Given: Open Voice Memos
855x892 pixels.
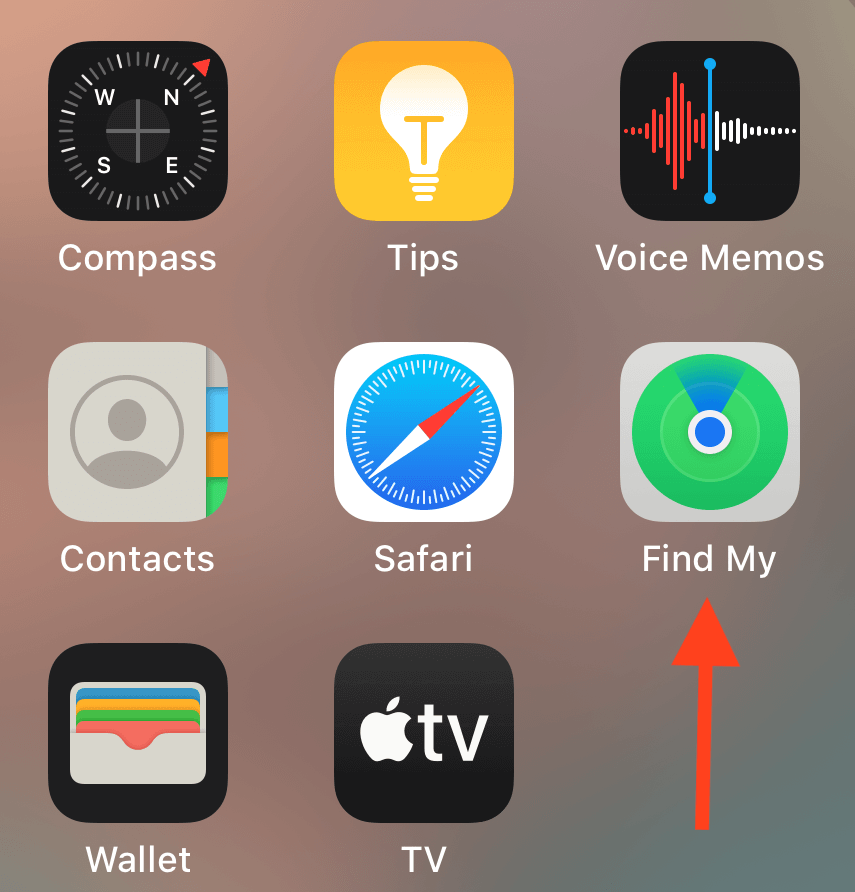Looking at the screenshot, I should click(710, 131).
